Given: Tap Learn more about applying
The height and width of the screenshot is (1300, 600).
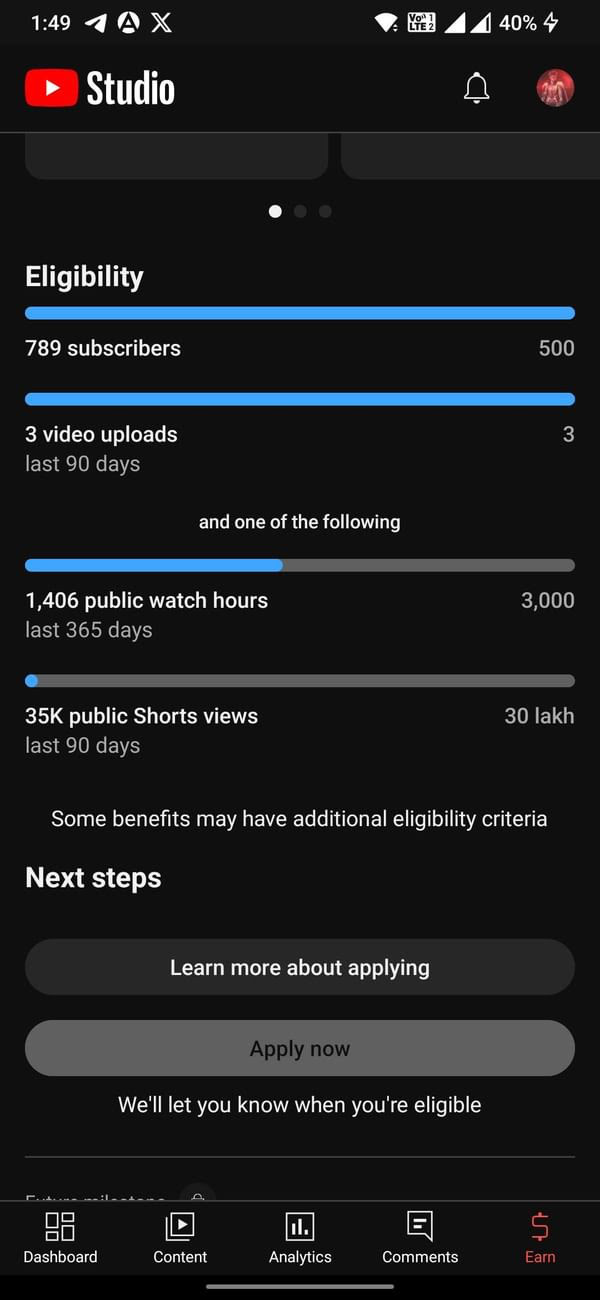Looking at the screenshot, I should coord(300,967).
